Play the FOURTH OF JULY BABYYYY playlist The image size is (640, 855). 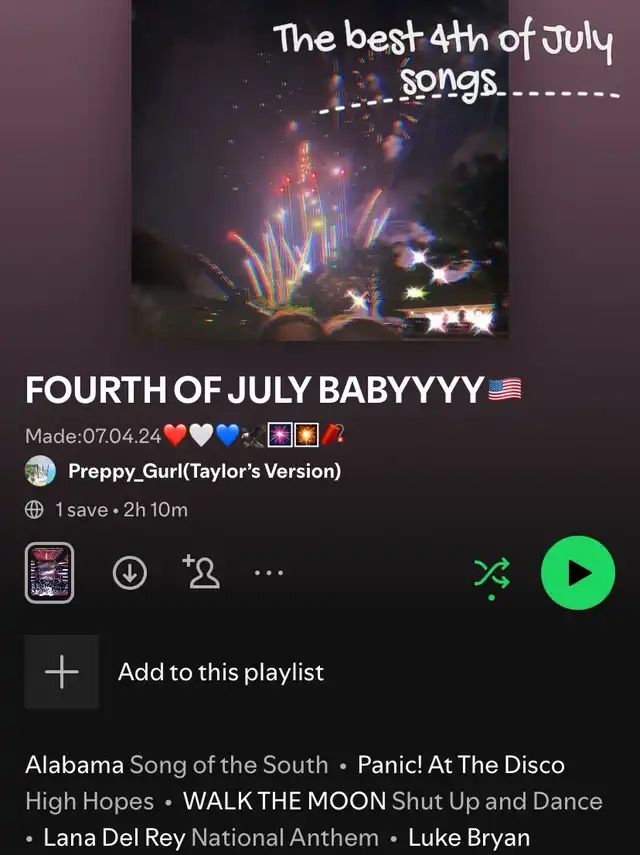[x=577, y=573]
